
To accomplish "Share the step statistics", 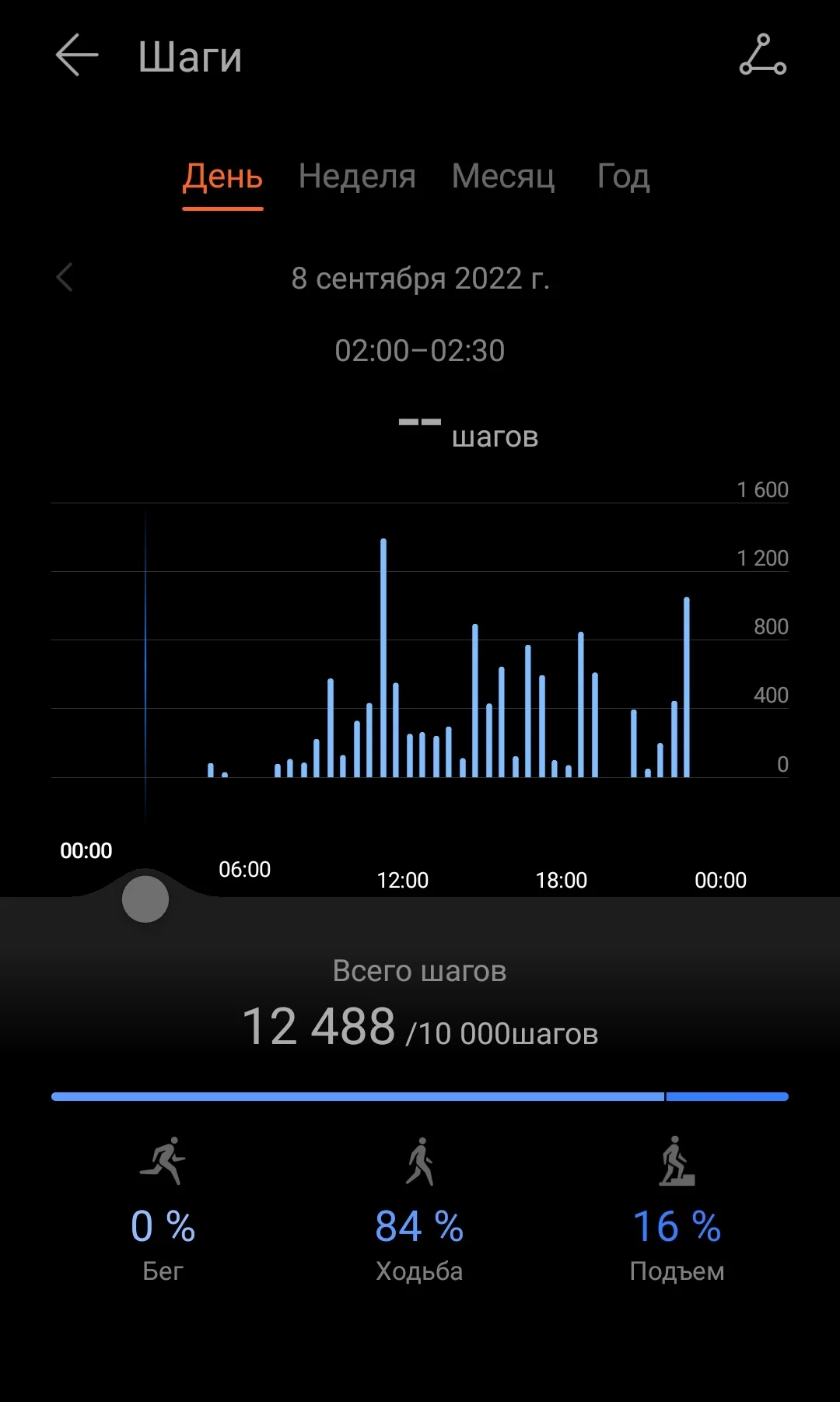I will pos(762,55).
